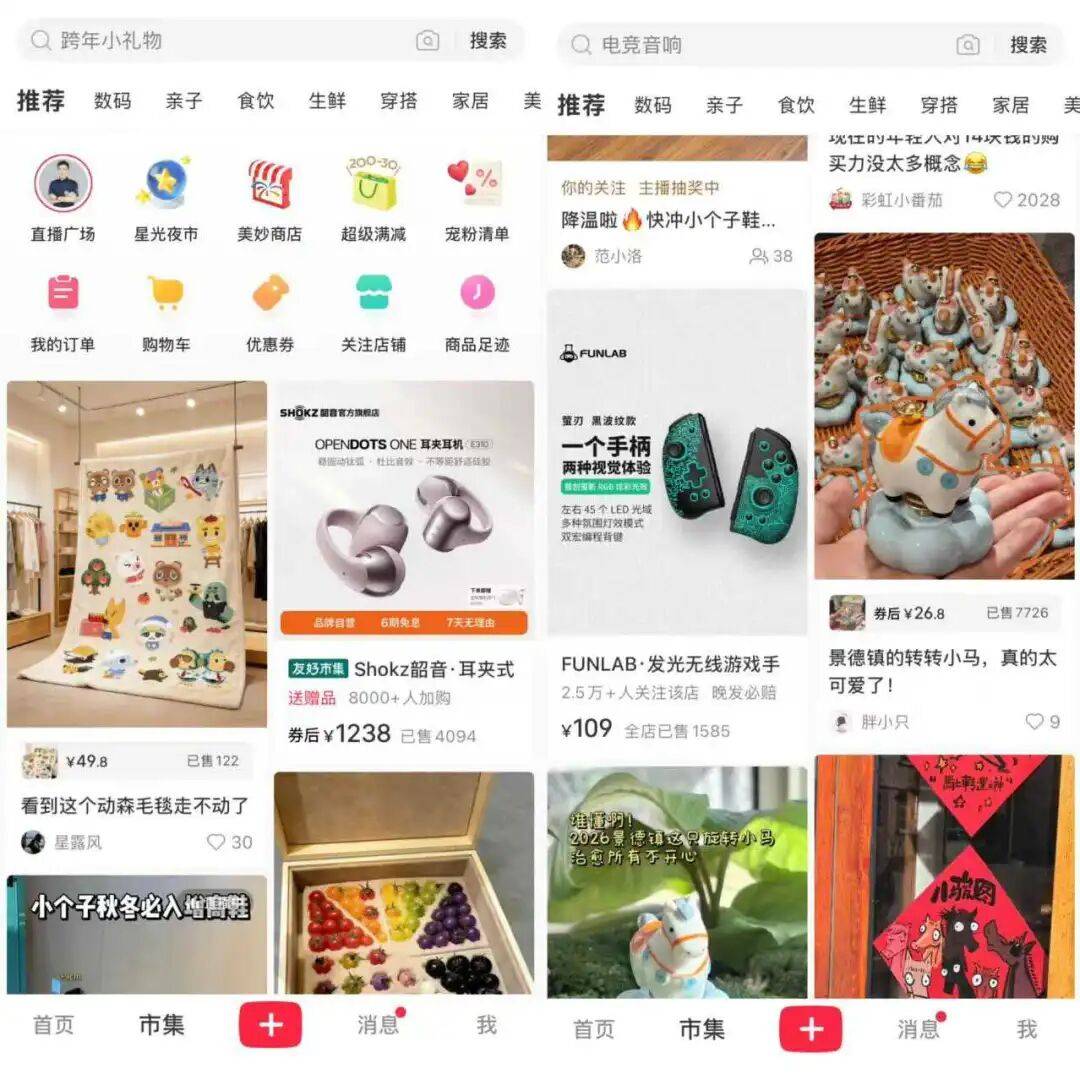Tap the search field showing 跨年小礼物
1080x1080 pixels.
point(220,41)
